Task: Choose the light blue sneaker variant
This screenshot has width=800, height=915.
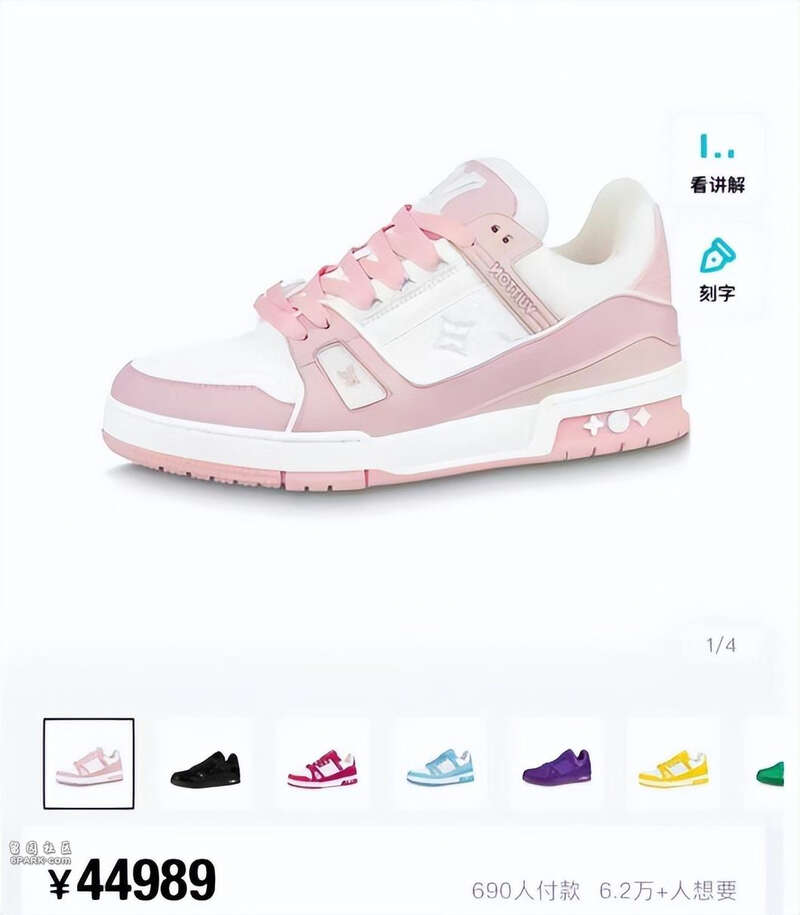Action: coord(439,765)
